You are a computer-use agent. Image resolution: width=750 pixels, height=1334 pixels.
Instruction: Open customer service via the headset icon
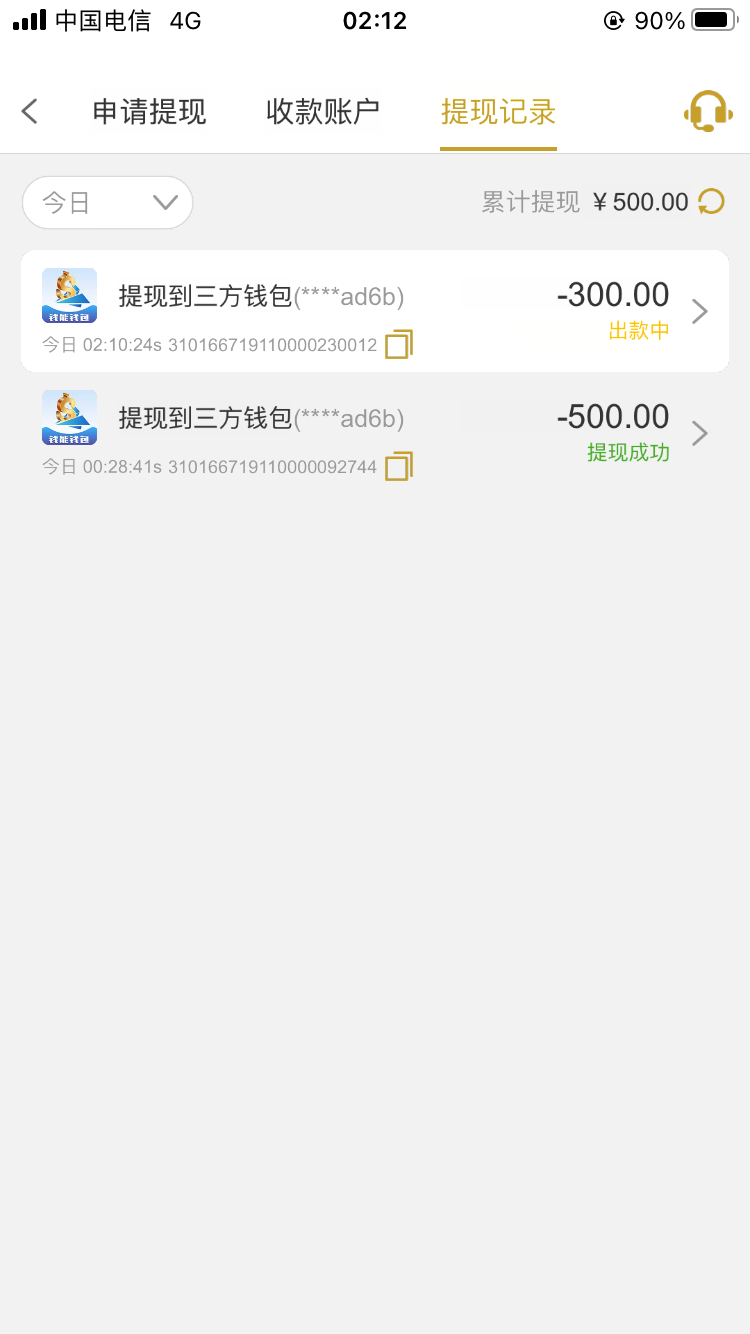707,110
